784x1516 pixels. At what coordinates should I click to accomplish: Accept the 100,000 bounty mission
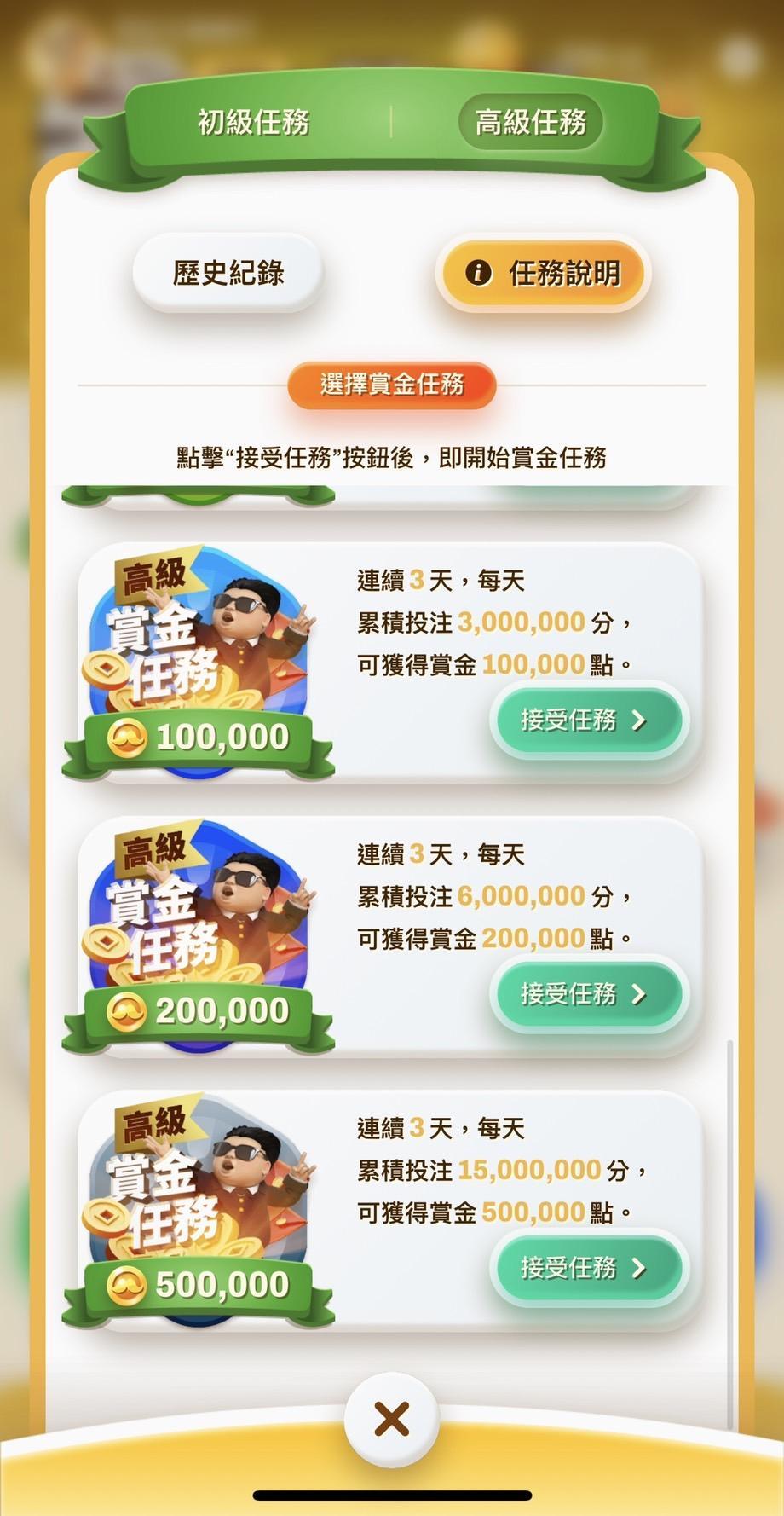point(586,720)
